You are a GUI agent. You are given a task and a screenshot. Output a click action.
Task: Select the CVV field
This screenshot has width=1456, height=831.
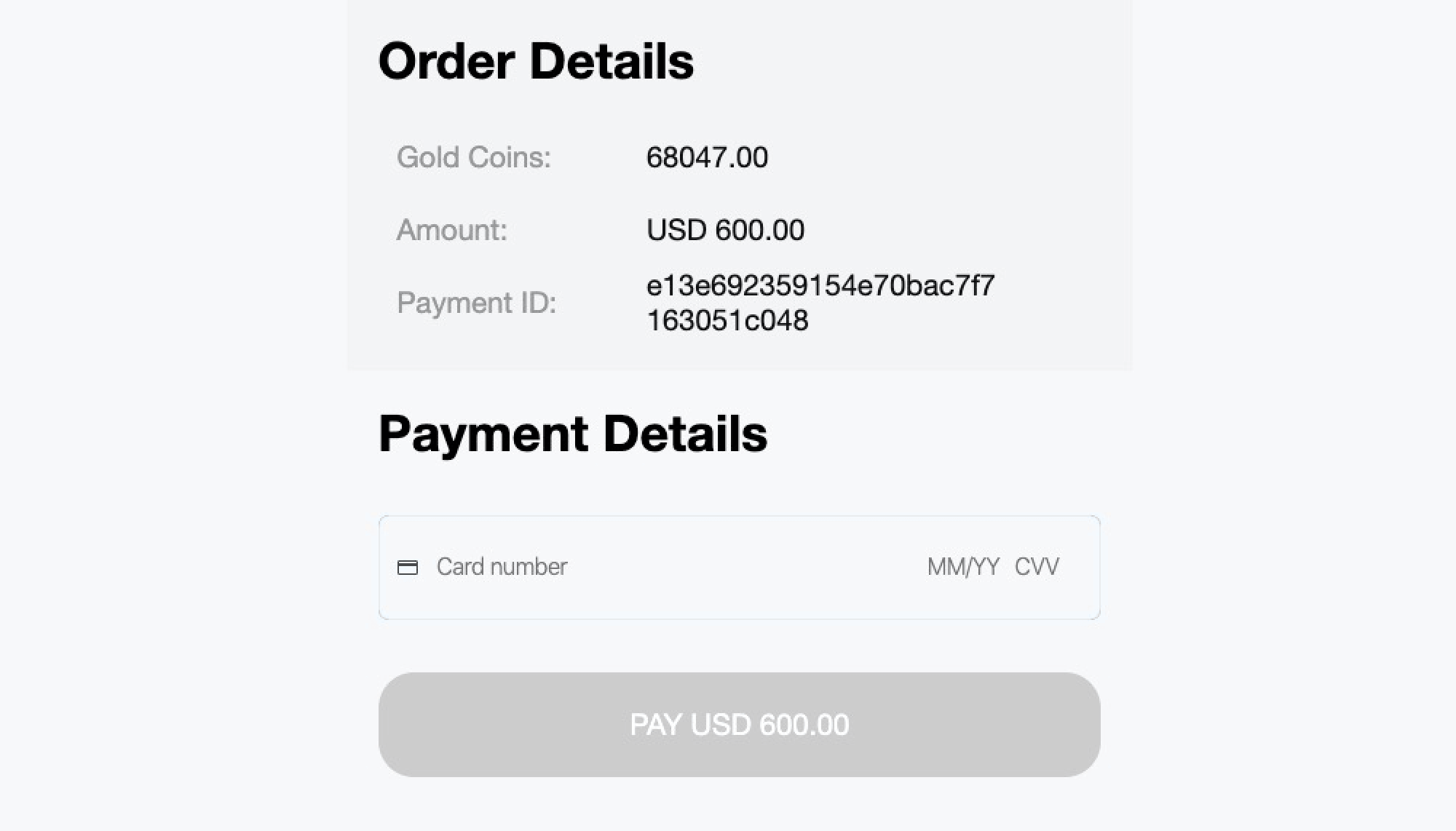(1037, 567)
